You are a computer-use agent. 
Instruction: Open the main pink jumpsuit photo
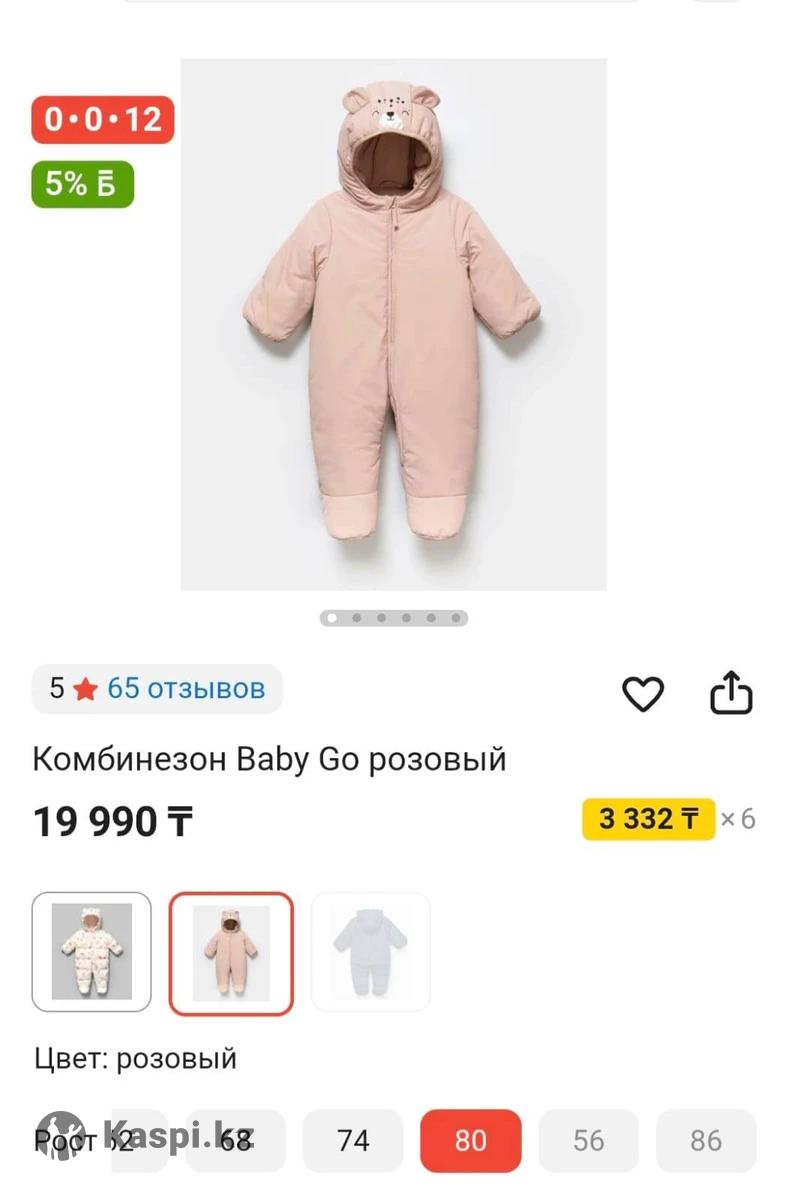393,324
